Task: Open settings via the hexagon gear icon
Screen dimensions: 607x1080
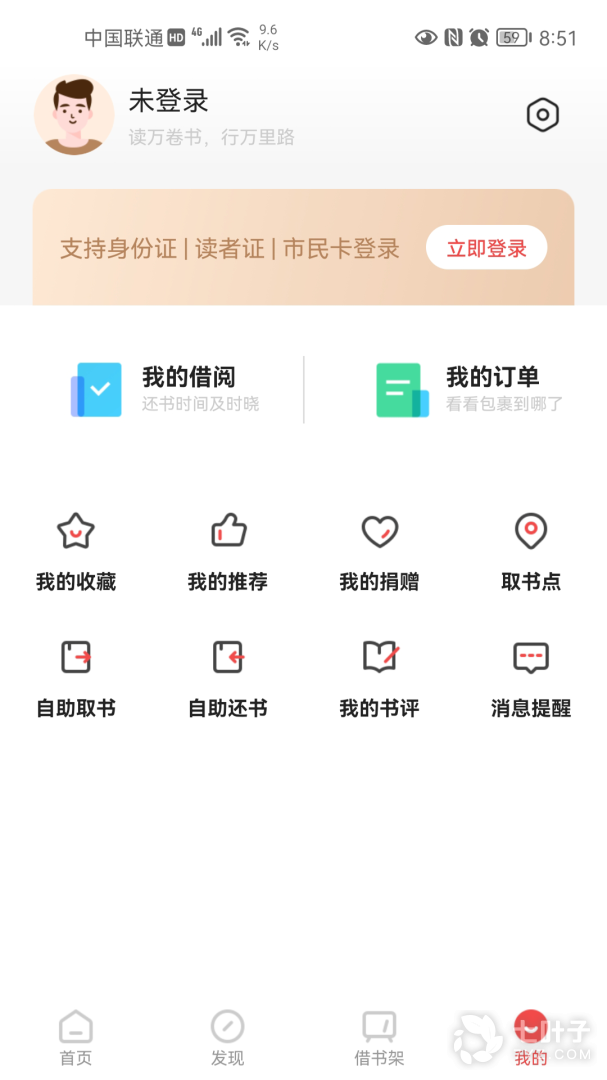Action: click(x=542, y=115)
